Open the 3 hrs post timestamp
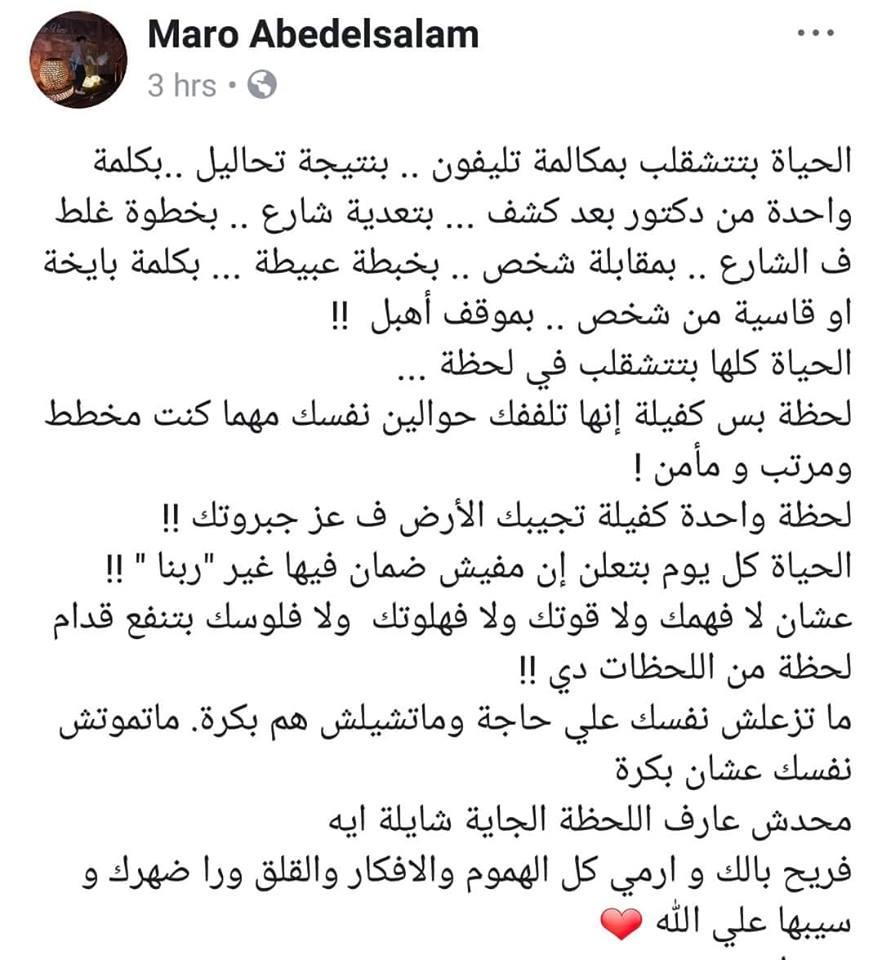Viewport: 882px width, 960px height. (182, 85)
